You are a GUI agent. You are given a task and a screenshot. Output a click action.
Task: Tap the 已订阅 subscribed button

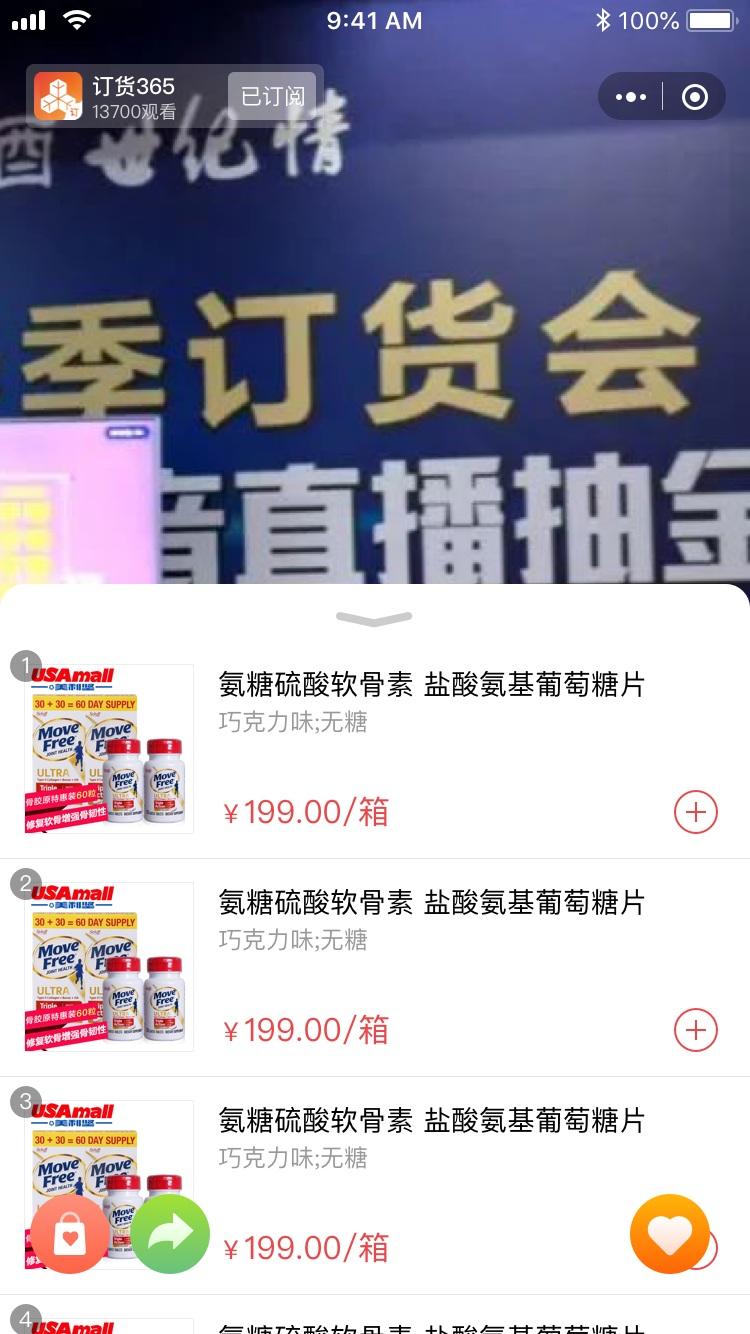[272, 96]
